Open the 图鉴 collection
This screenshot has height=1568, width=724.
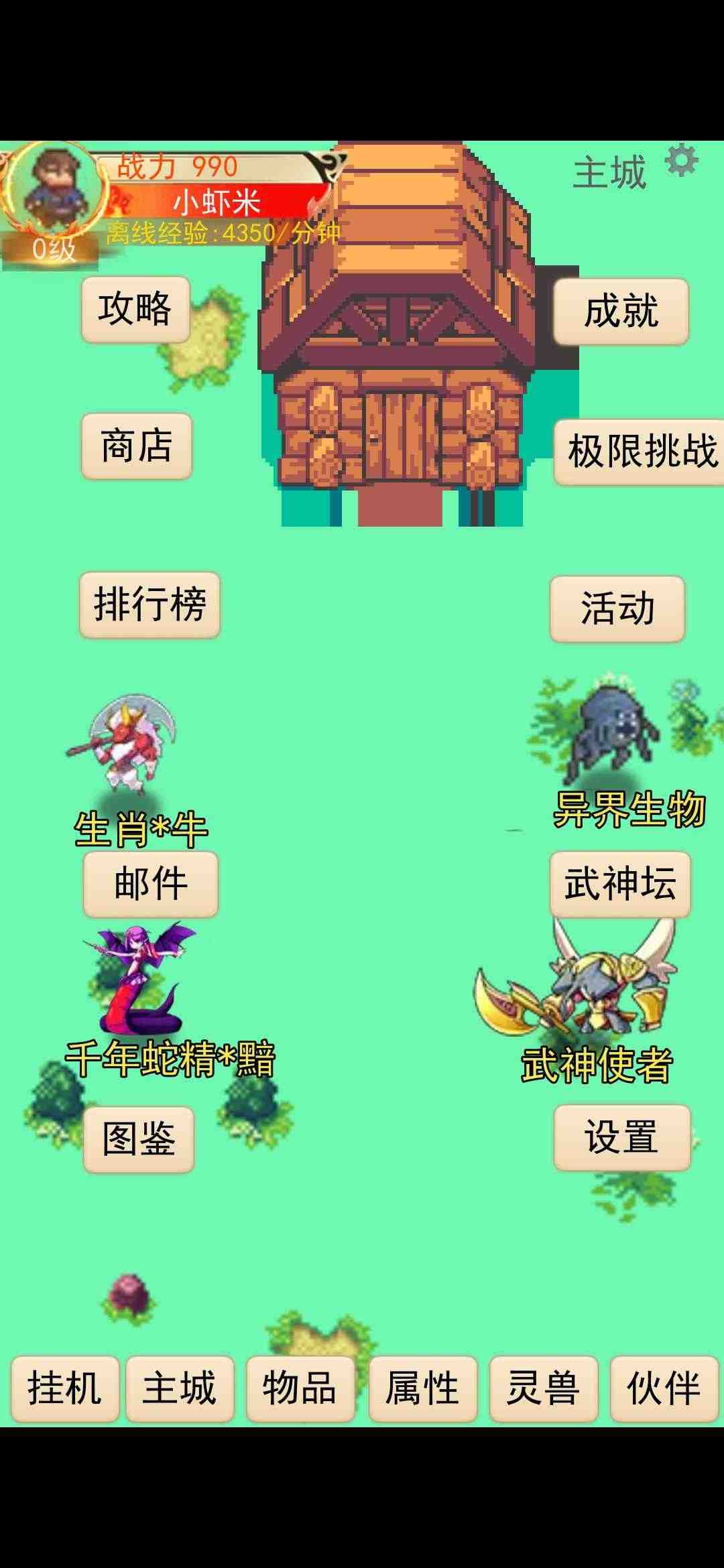(x=139, y=1140)
